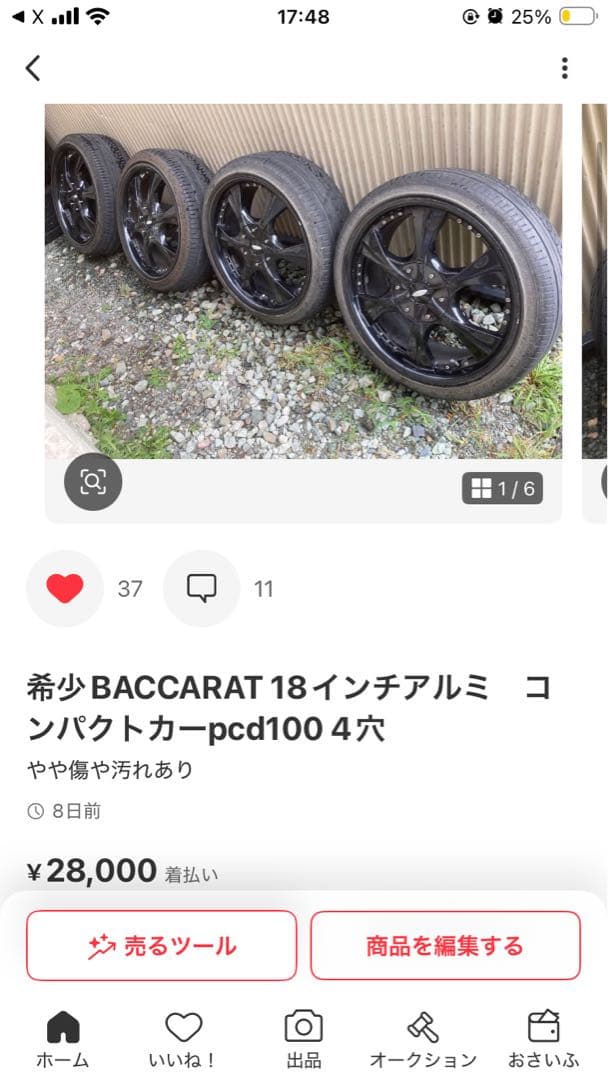Tap 商品を編集する to edit the listing
This screenshot has width=608, height=1080.
coord(445,945)
